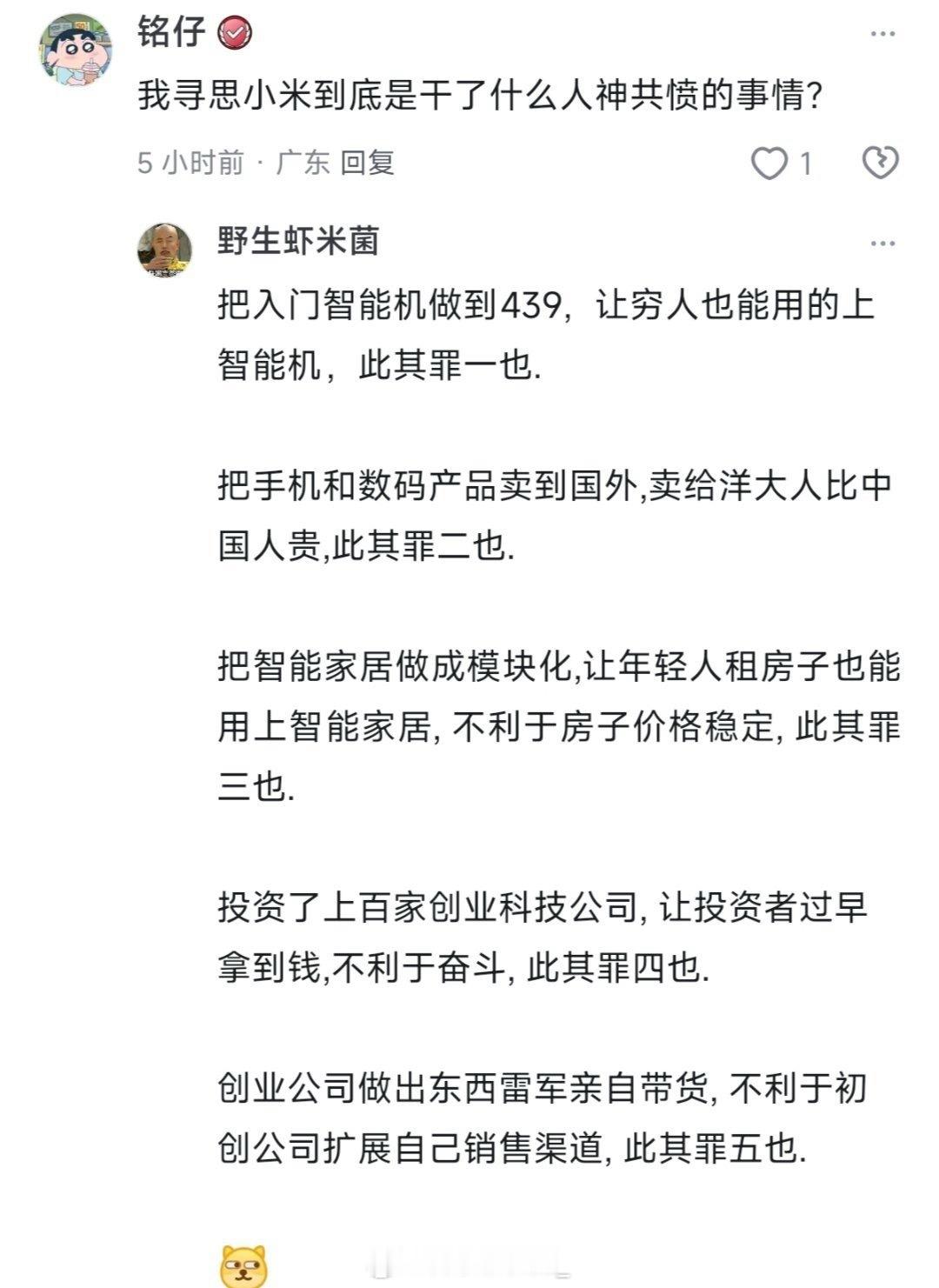The height and width of the screenshot is (1288, 939).
Task: Open the overflow menu on 野生虾米菌's reply
Action: tap(882, 244)
